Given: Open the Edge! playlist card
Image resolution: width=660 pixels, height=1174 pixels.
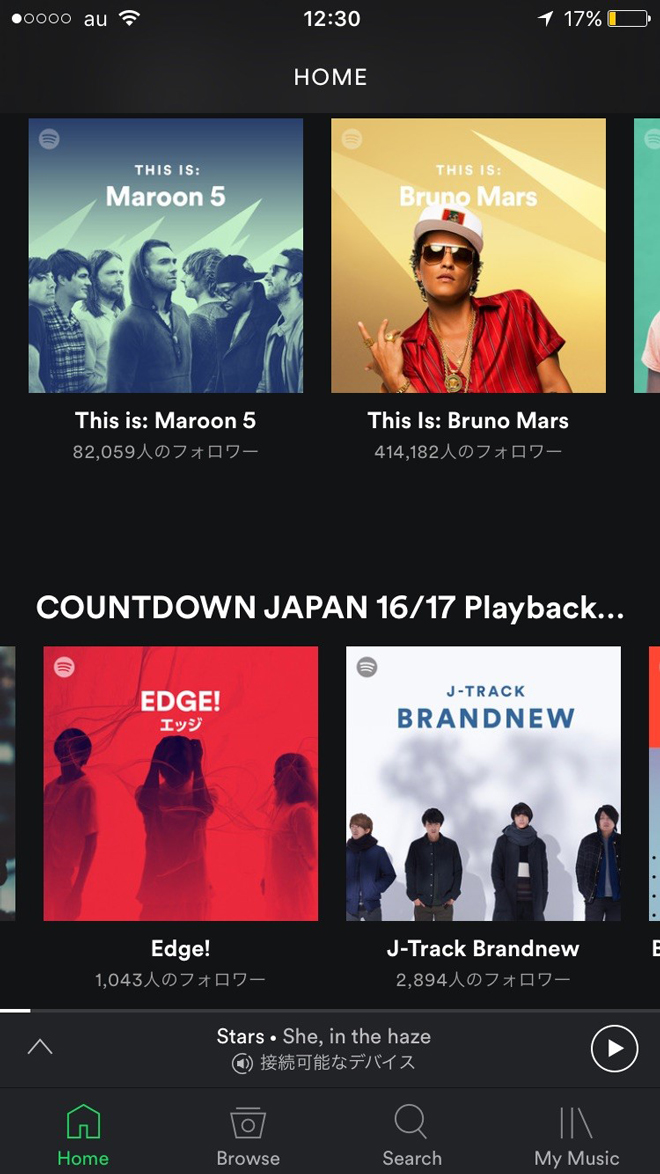Looking at the screenshot, I should click(x=181, y=783).
